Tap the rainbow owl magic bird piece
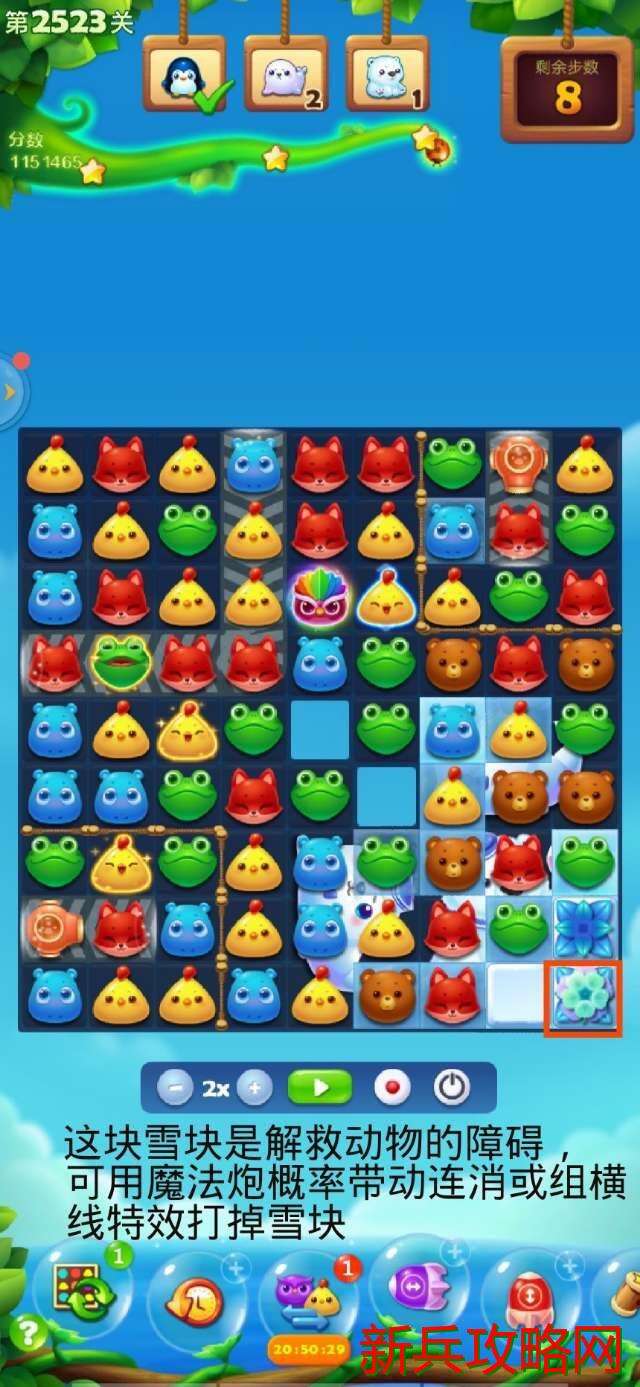 pyautogui.click(x=319, y=599)
